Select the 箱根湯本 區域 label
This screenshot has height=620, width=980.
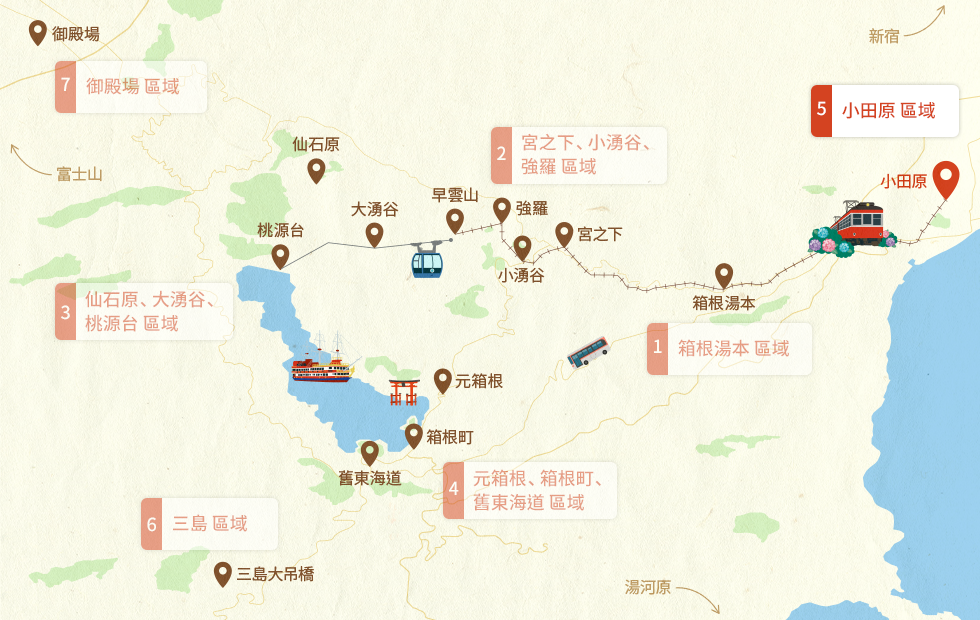[732, 349]
